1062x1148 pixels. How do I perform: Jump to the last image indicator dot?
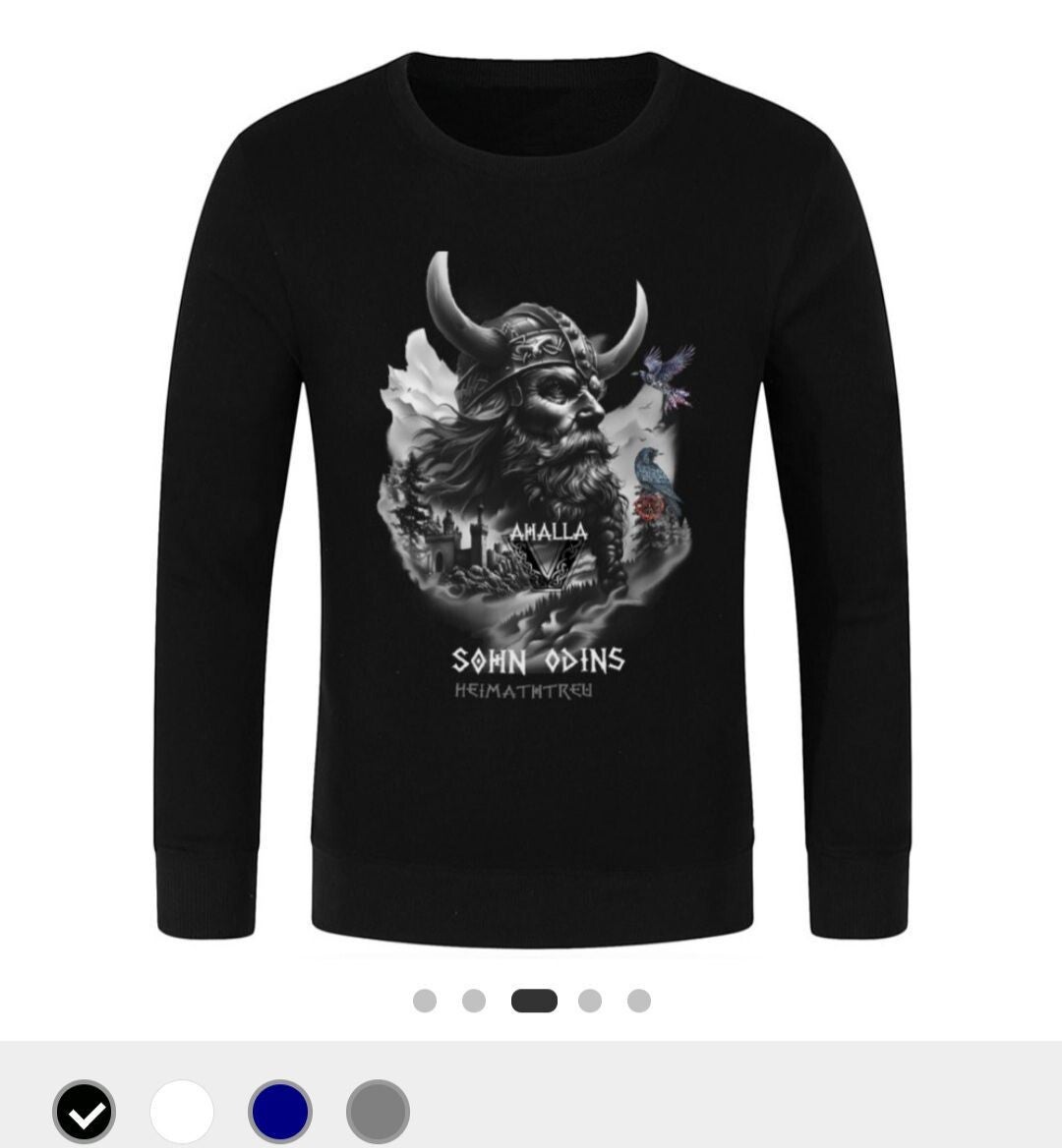click(x=639, y=1001)
